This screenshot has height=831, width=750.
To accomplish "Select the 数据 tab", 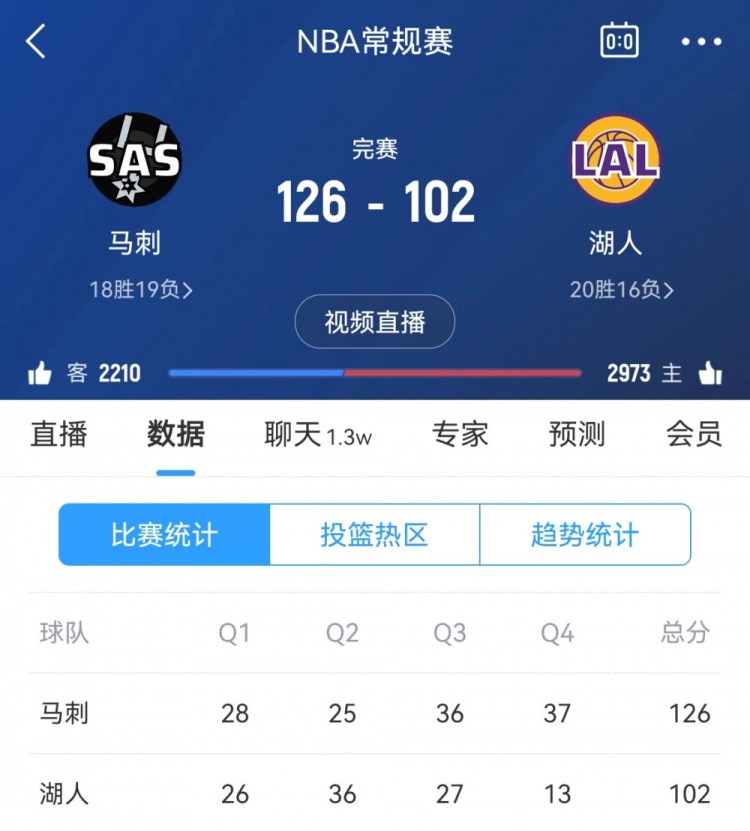I will pos(176,434).
